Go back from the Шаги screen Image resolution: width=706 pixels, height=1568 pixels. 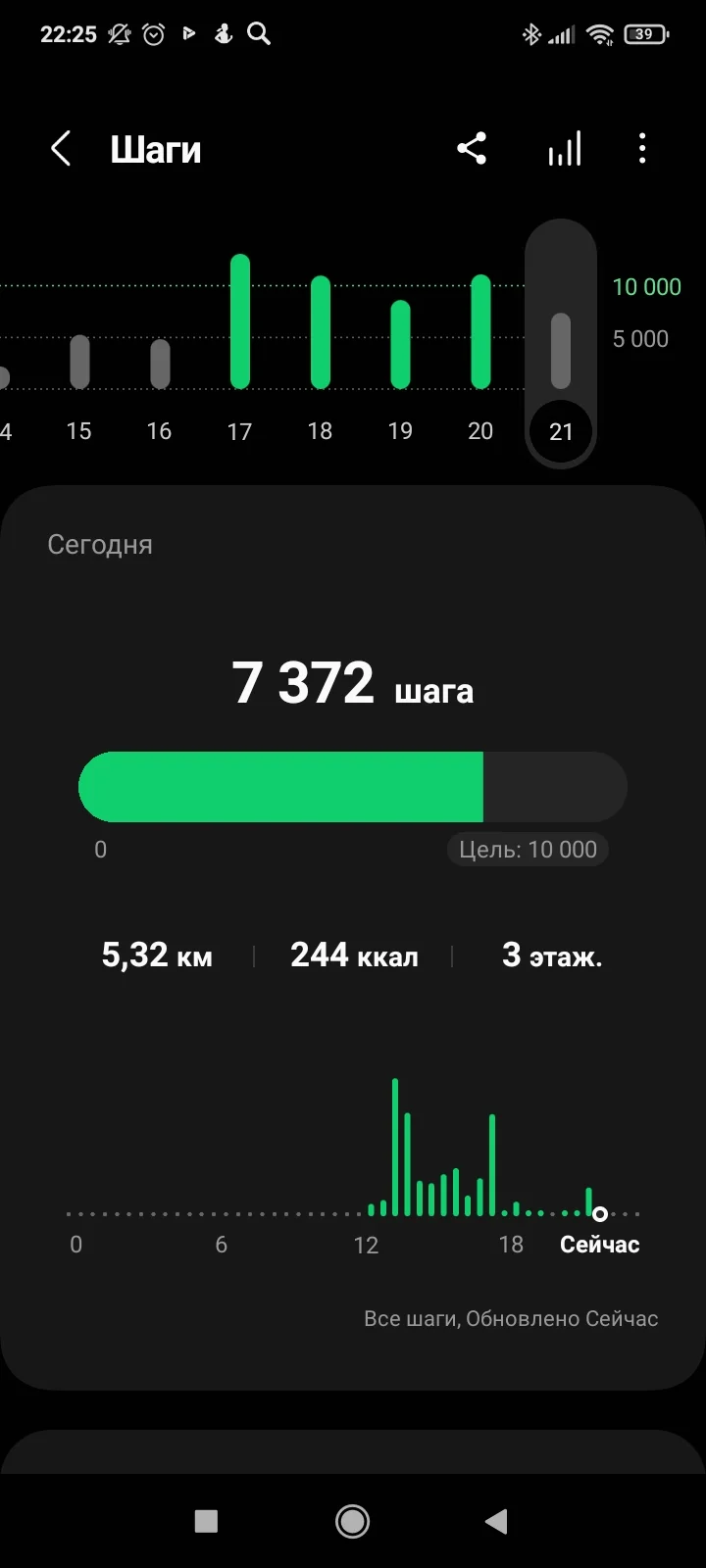click(61, 150)
